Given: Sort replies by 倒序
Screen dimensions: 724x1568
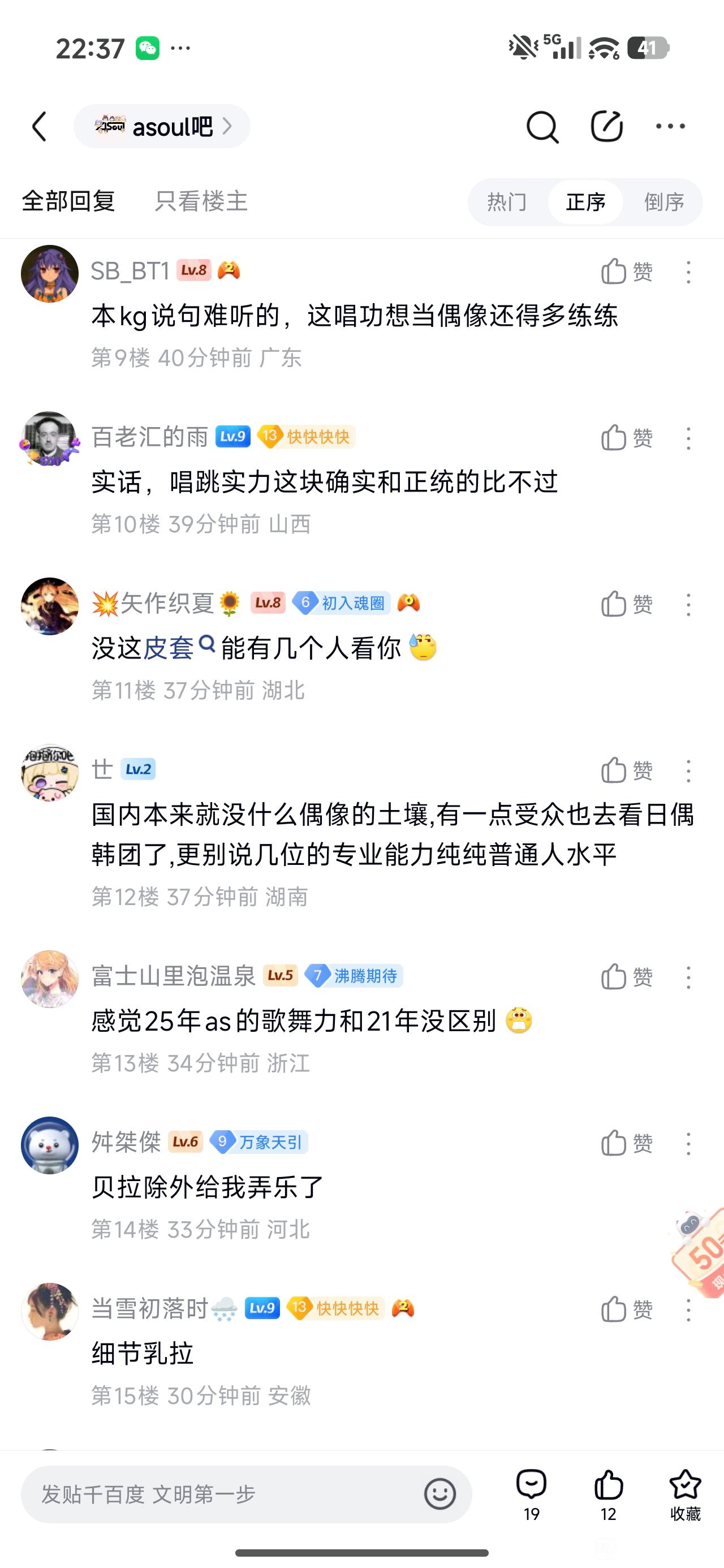Looking at the screenshot, I should pyautogui.click(x=663, y=202).
